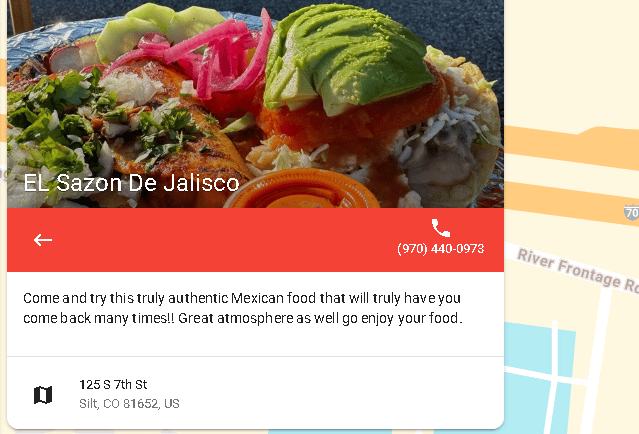Open the 125 S 7th St address row
This screenshot has height=434, width=639.
(256, 394)
